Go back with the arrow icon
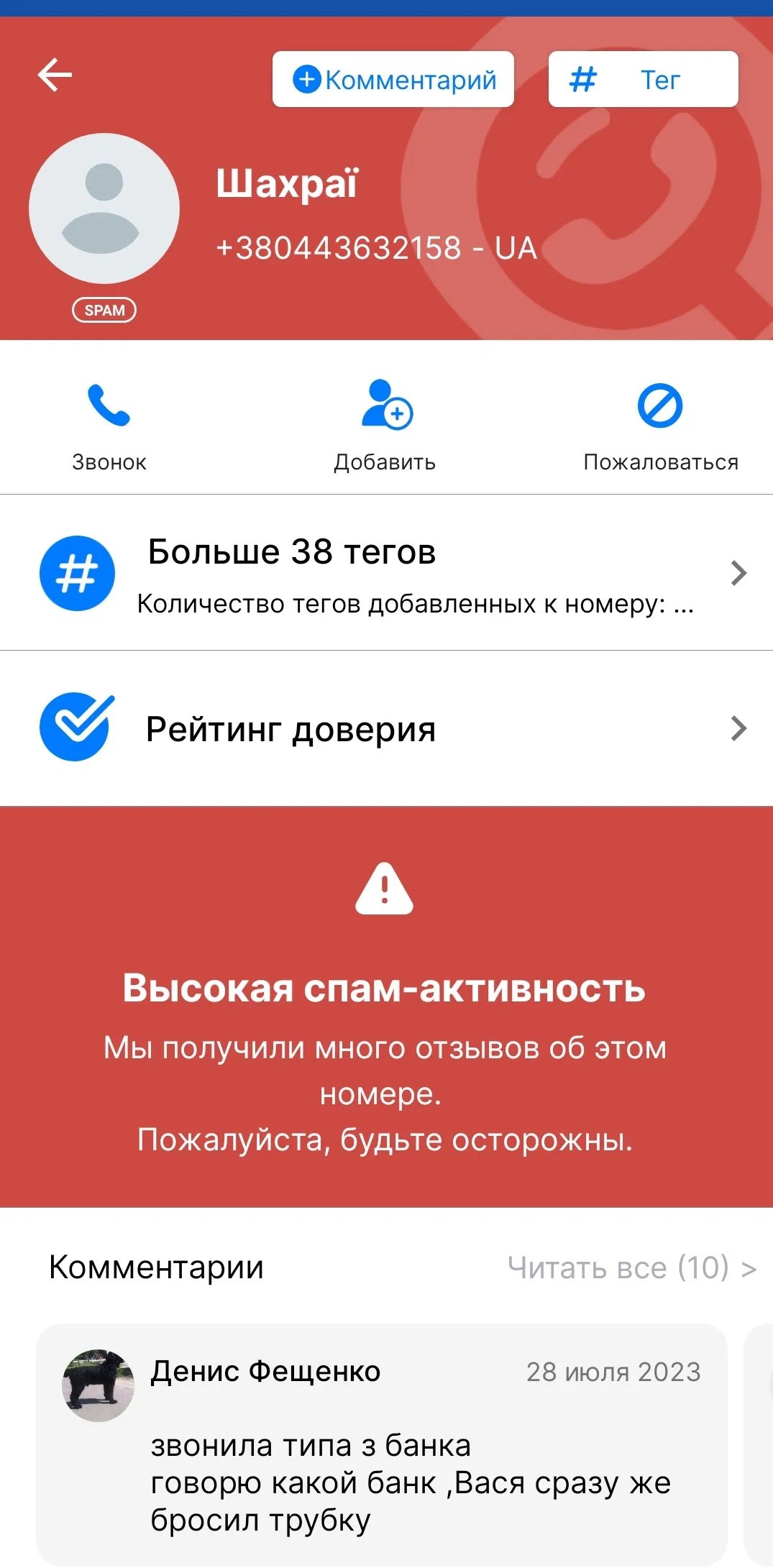This screenshot has width=773, height=1568. tap(55, 75)
